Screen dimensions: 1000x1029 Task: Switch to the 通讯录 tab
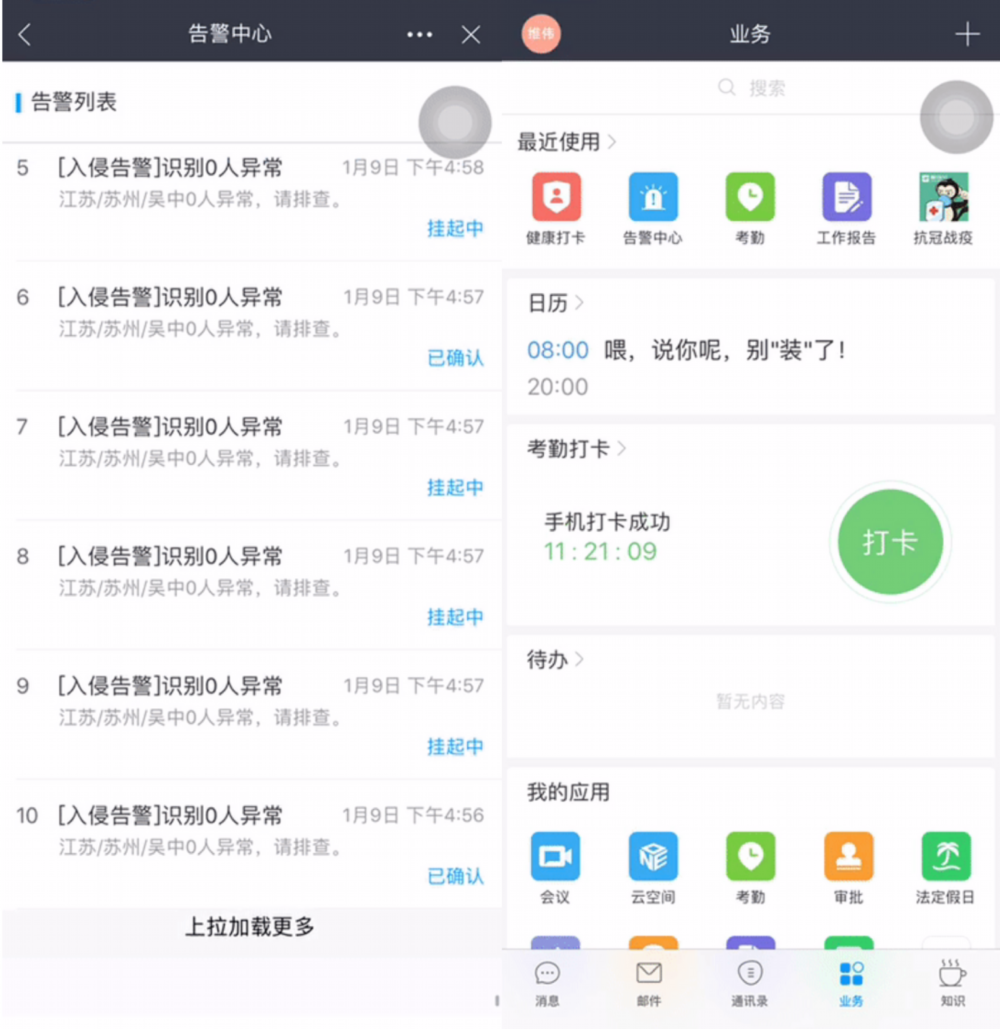(x=749, y=983)
